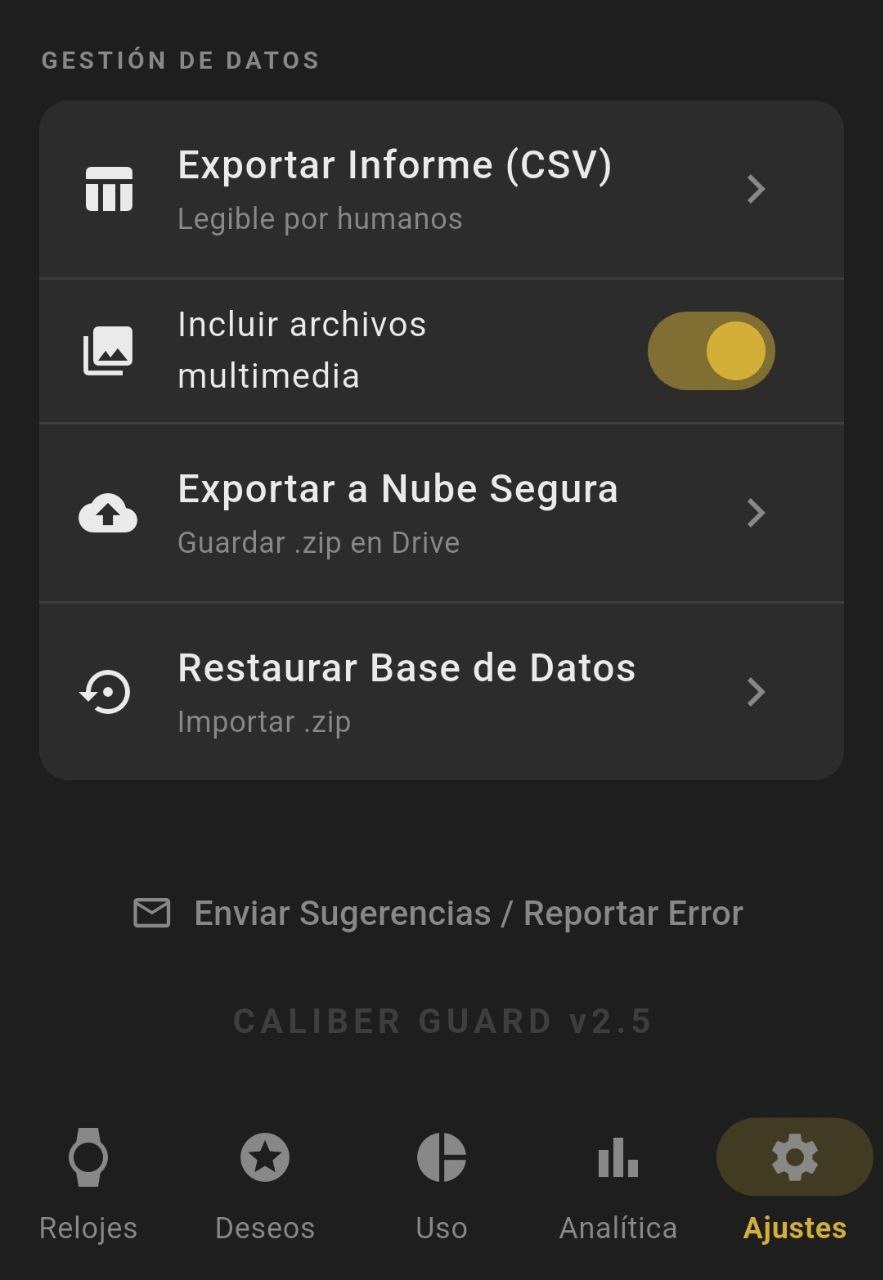Viewport: 883px width, 1280px height.
Task: Switch to the Relojes tab
Action: tap(88, 1183)
